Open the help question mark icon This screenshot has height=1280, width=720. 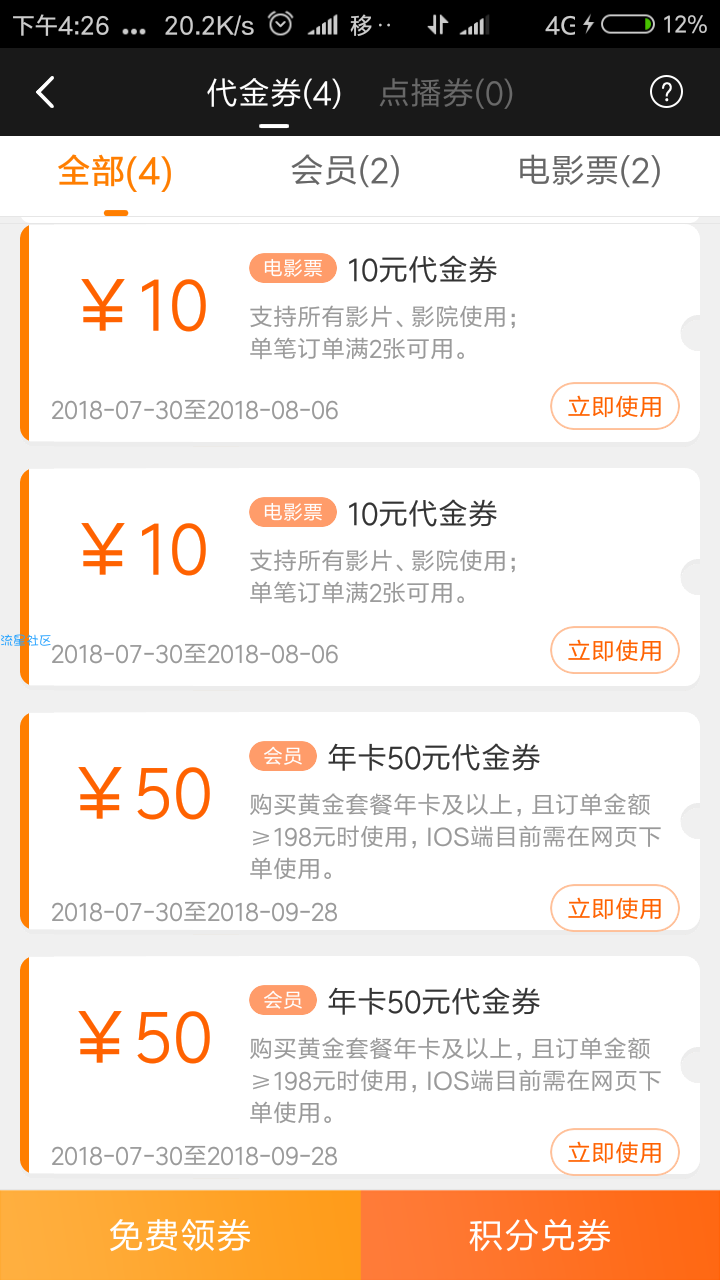666,92
